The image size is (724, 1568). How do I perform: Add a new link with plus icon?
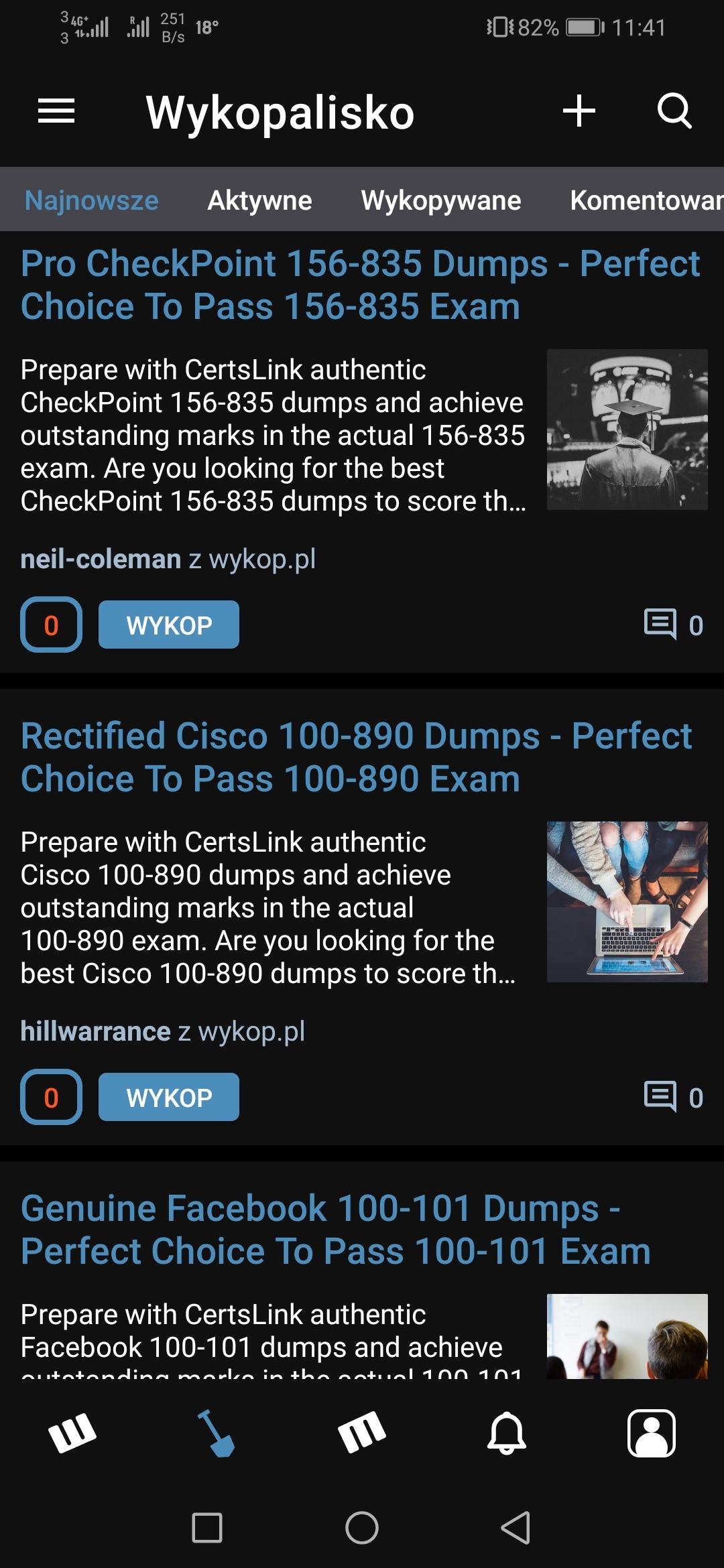pos(579,111)
